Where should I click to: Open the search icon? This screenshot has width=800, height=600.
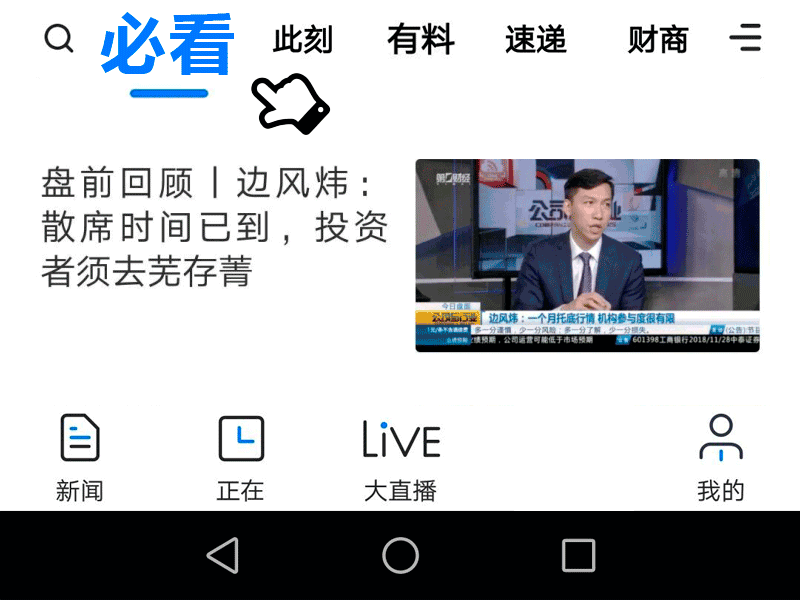coord(59,39)
